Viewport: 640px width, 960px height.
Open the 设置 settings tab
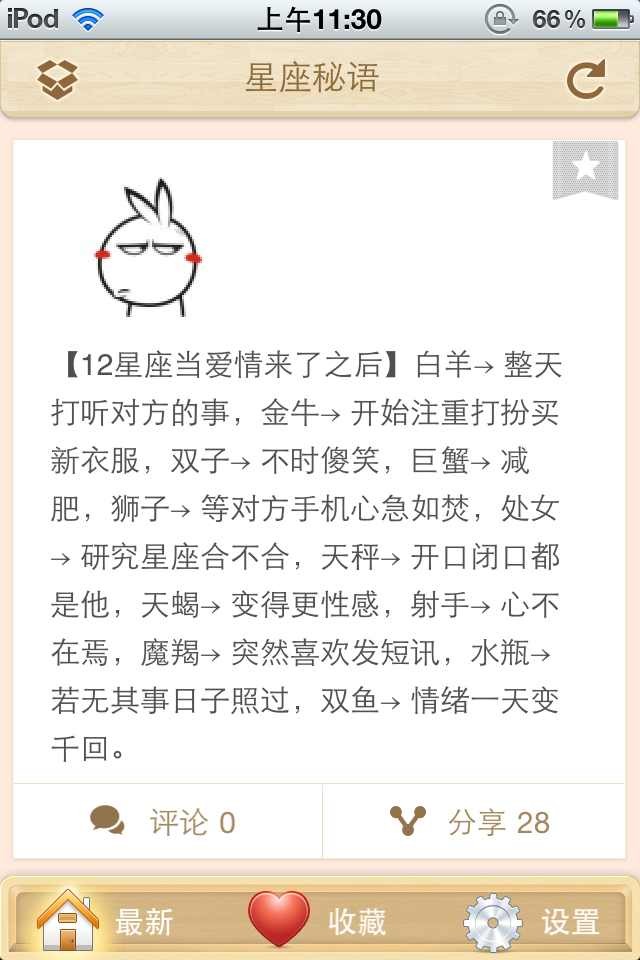pyautogui.click(x=533, y=920)
